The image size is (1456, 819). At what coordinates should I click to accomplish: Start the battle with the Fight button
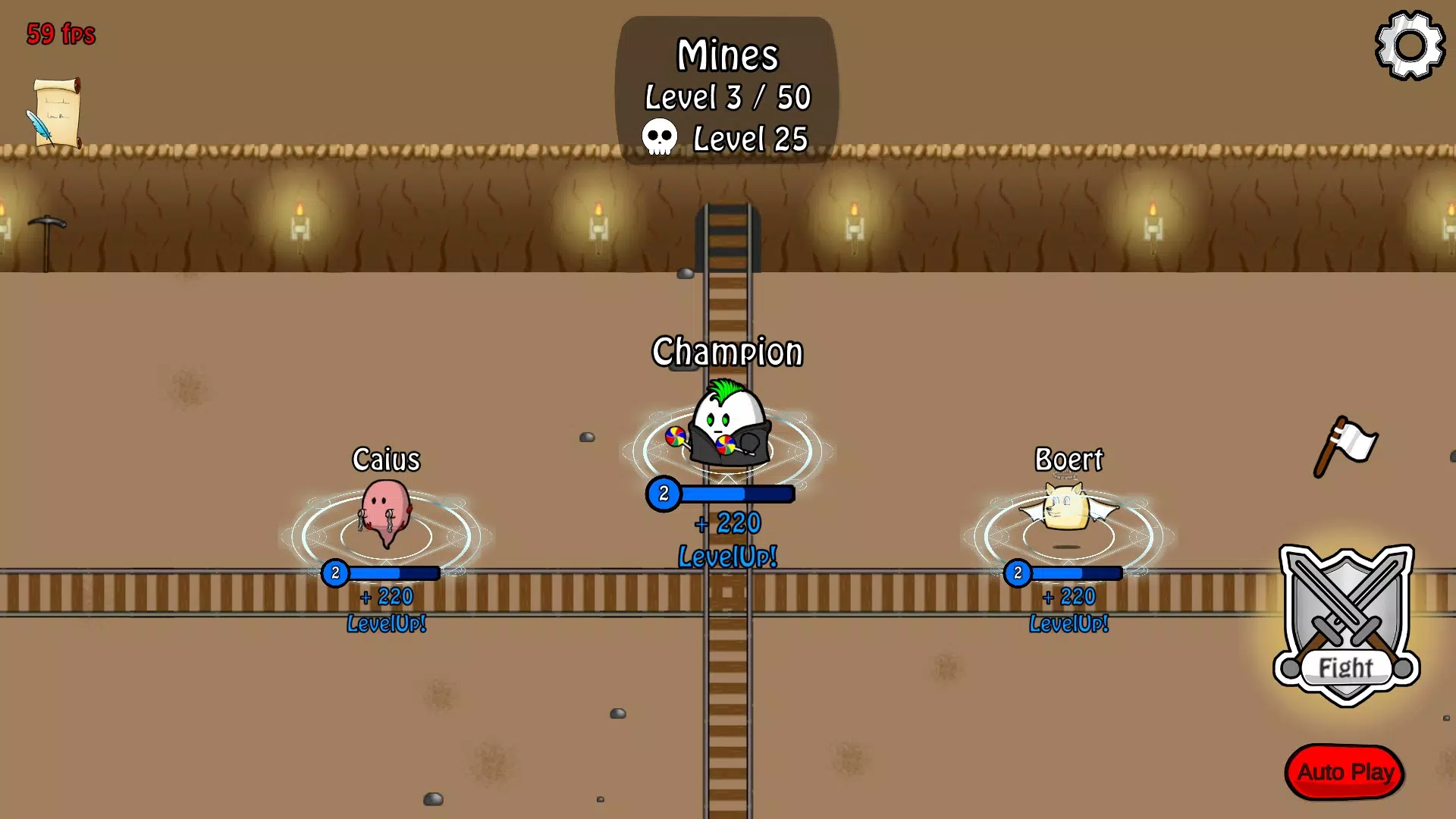point(1346,626)
